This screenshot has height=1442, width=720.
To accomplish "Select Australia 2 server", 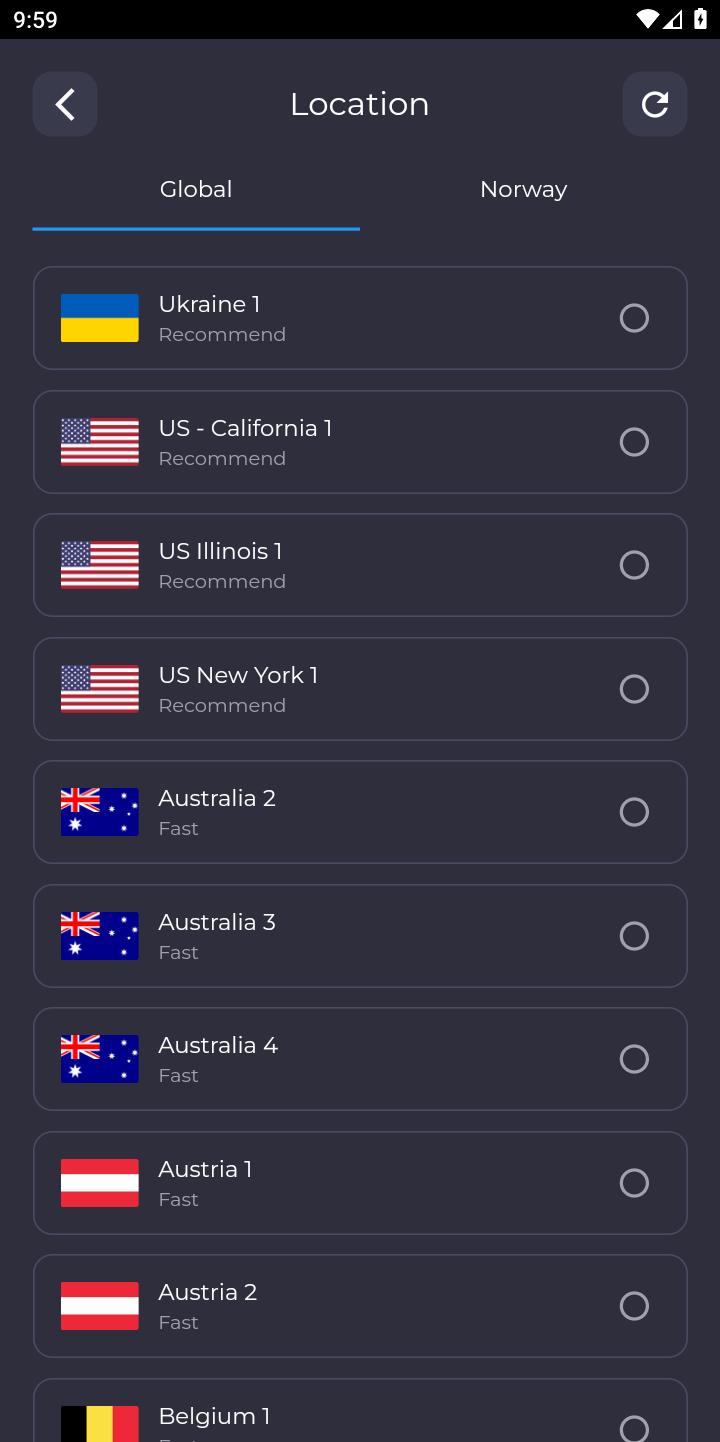I will tap(360, 812).
